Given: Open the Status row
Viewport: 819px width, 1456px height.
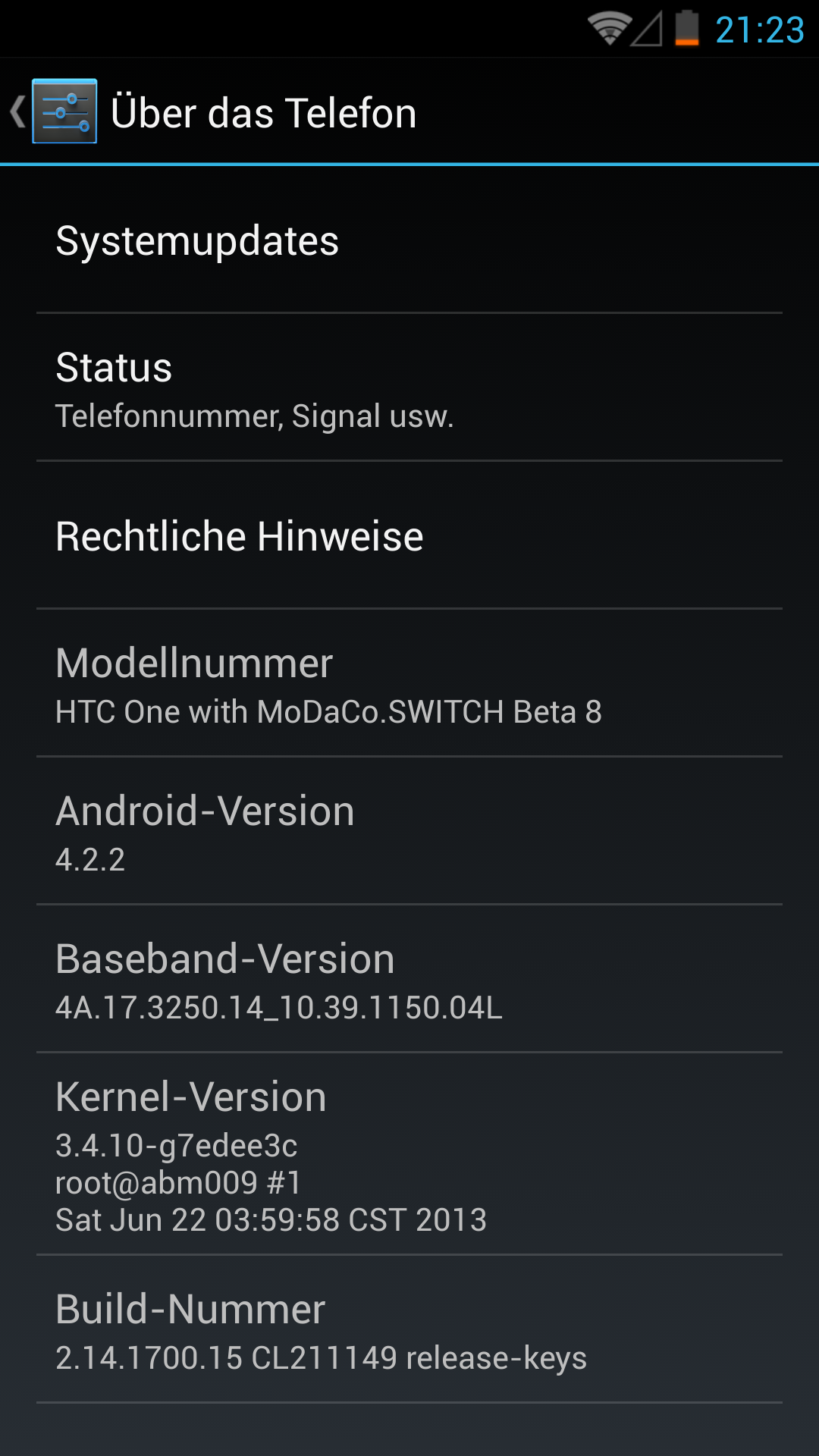Looking at the screenshot, I should tap(409, 388).
